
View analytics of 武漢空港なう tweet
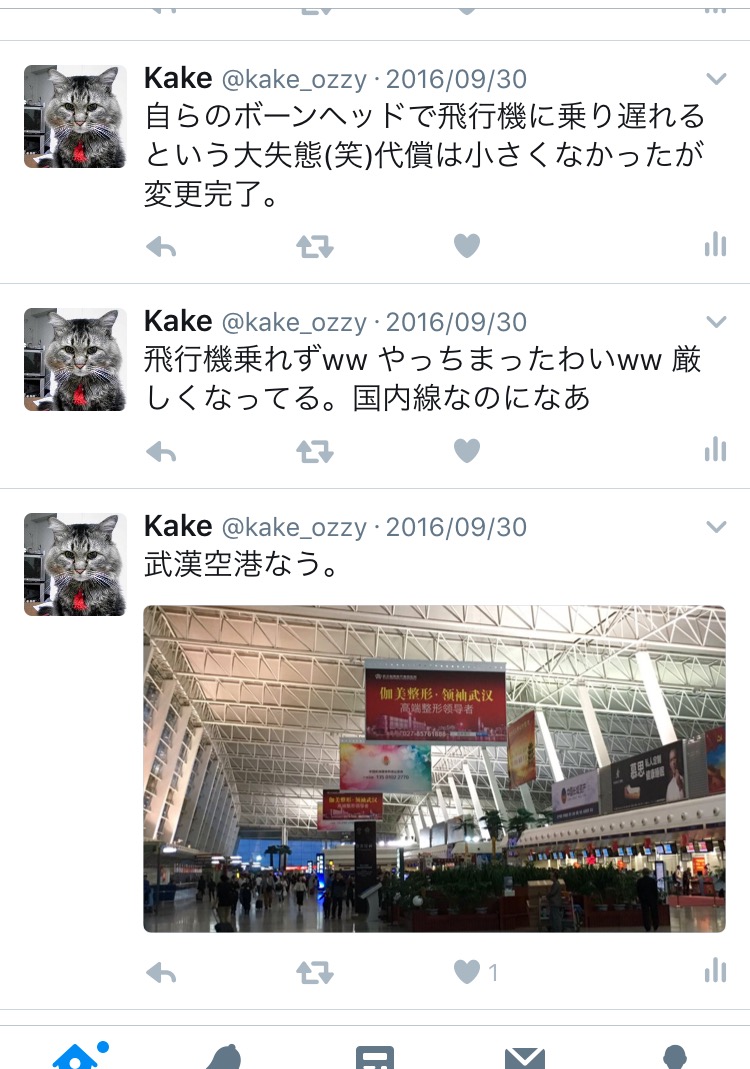point(715,970)
